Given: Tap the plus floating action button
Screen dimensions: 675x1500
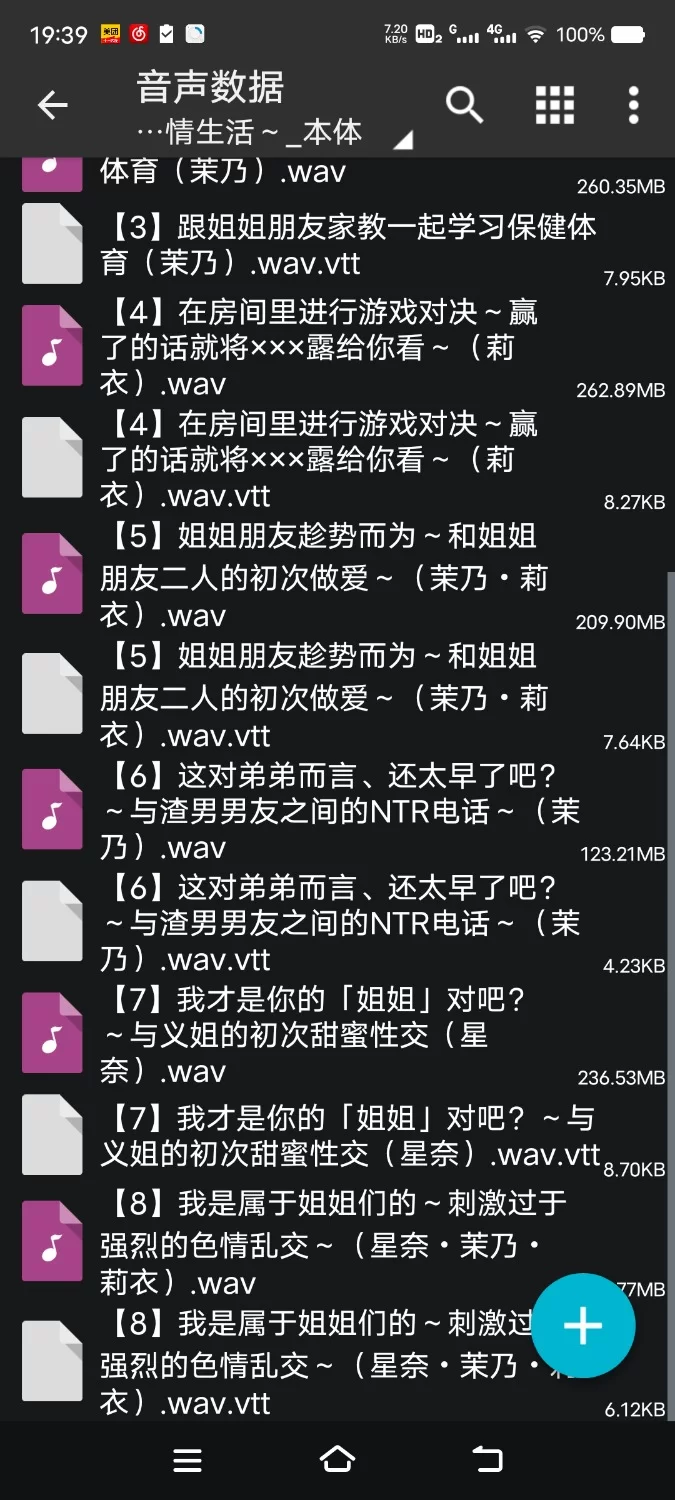Looking at the screenshot, I should coord(583,1326).
